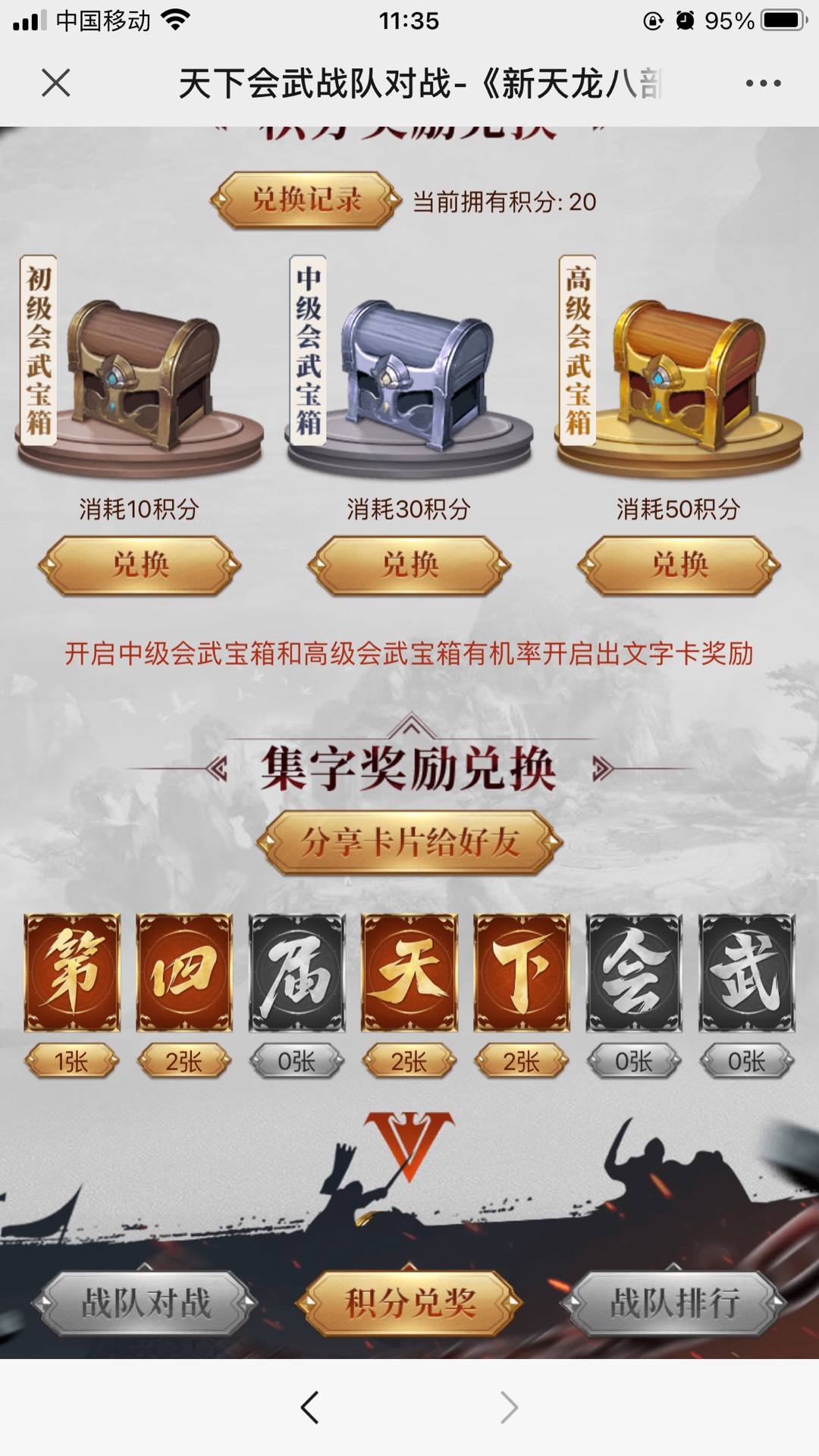Open the three-dot overflow menu
Screen dimensions: 819x1456
763,83
